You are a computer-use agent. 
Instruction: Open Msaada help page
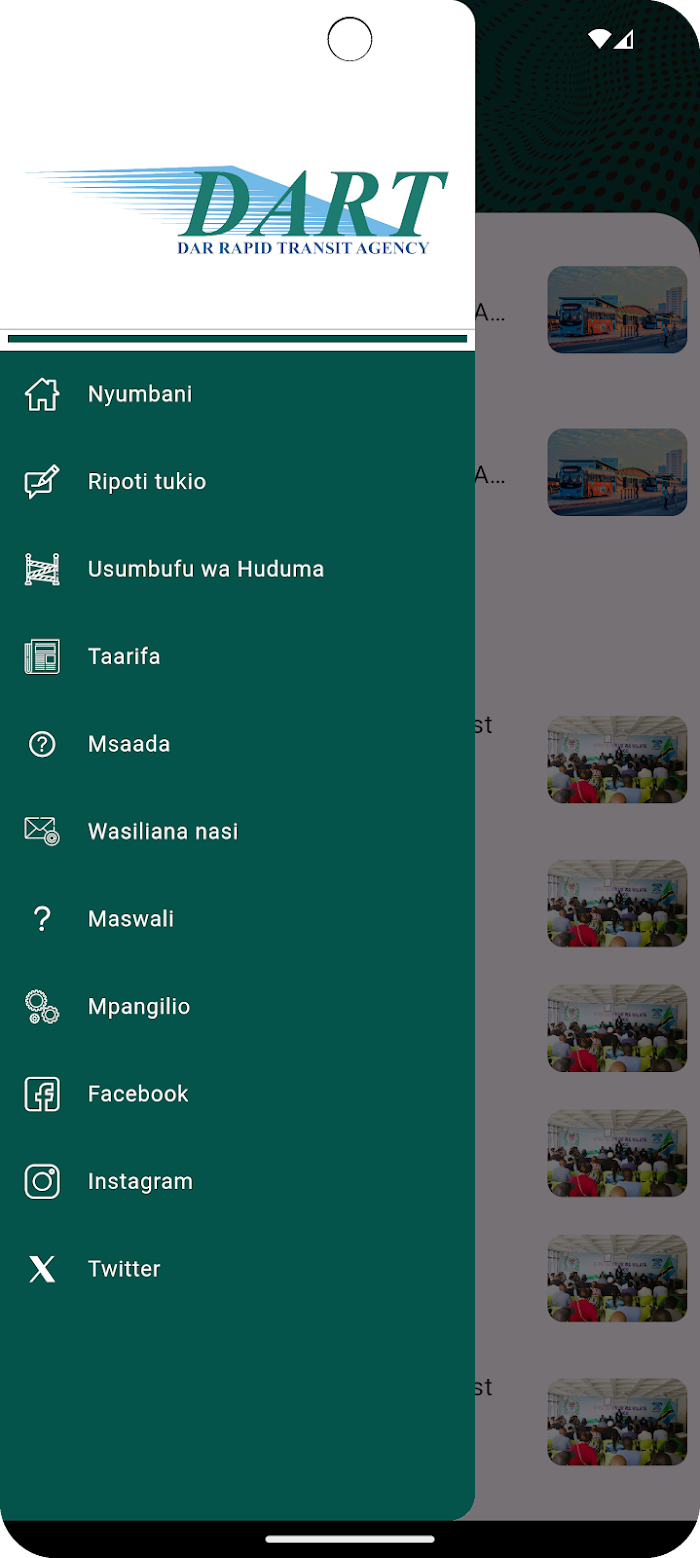(237, 744)
